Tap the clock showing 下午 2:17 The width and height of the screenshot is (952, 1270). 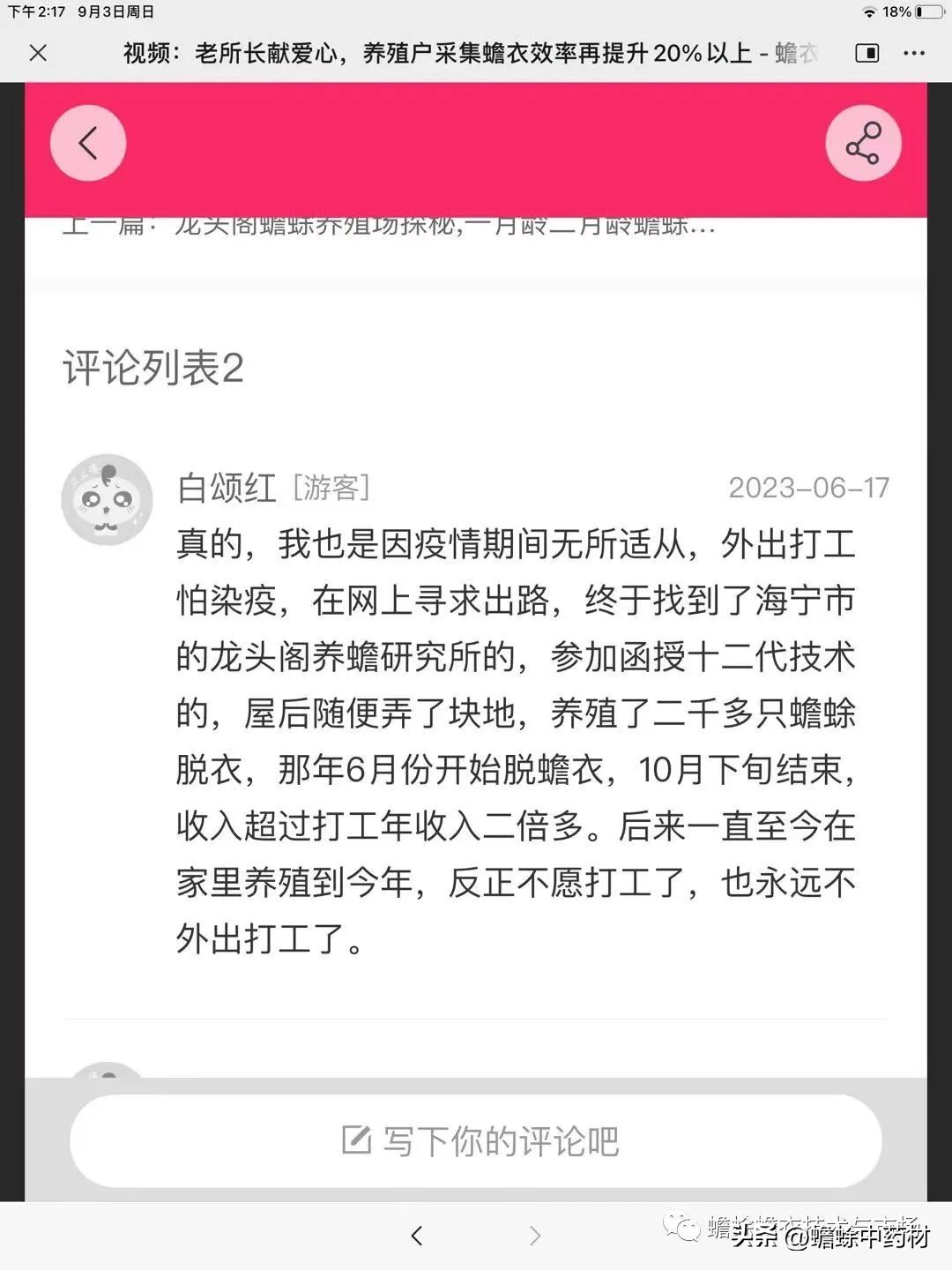point(33,12)
